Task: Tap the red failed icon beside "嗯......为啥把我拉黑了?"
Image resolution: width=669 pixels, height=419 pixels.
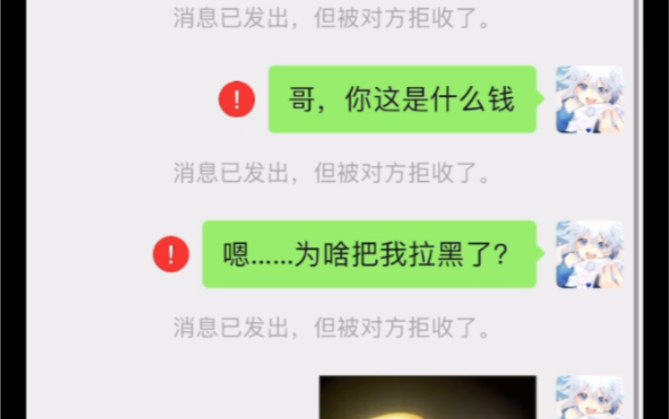Action: pos(171,254)
